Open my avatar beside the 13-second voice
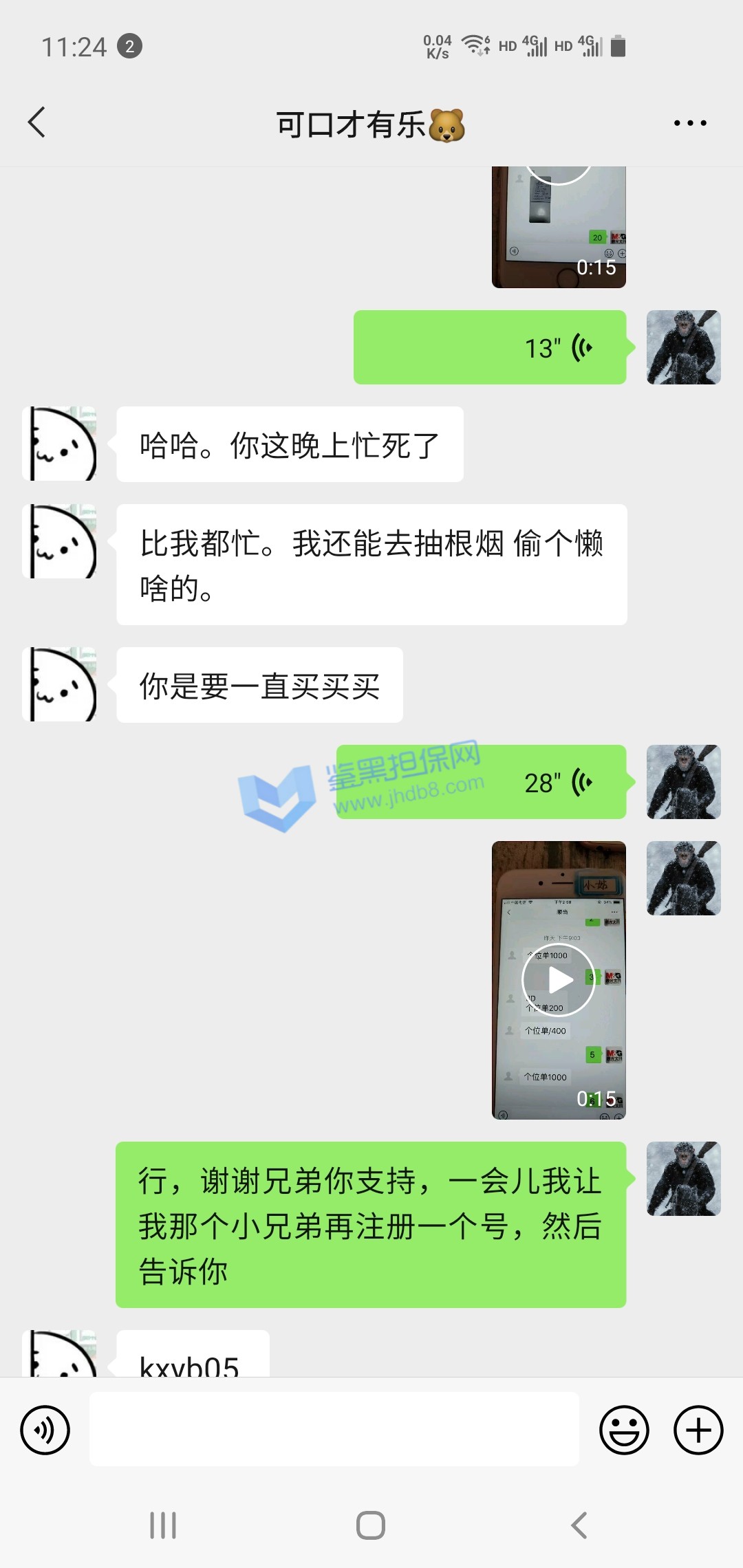The image size is (743, 1568). (683, 347)
